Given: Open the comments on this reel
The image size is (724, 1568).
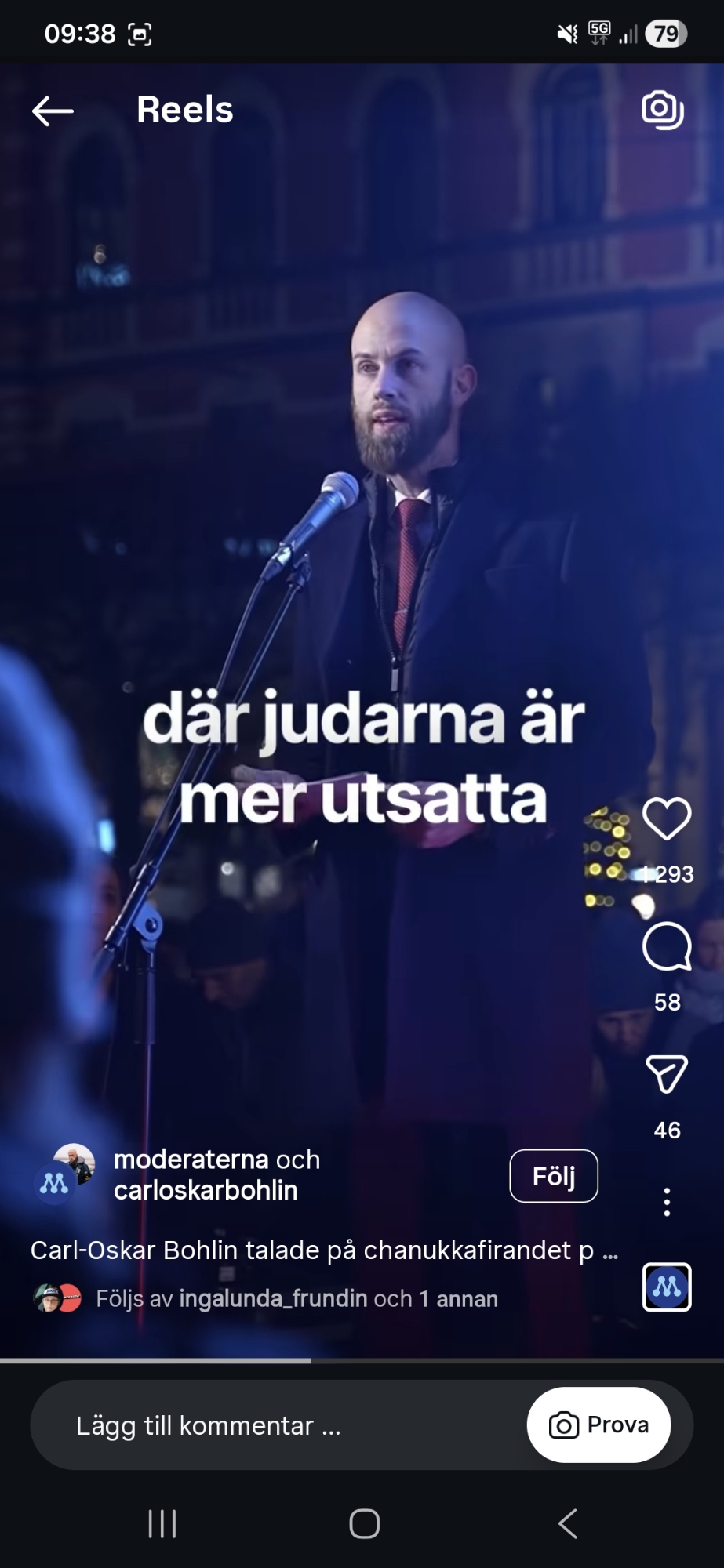Looking at the screenshot, I should pyautogui.click(x=667, y=947).
